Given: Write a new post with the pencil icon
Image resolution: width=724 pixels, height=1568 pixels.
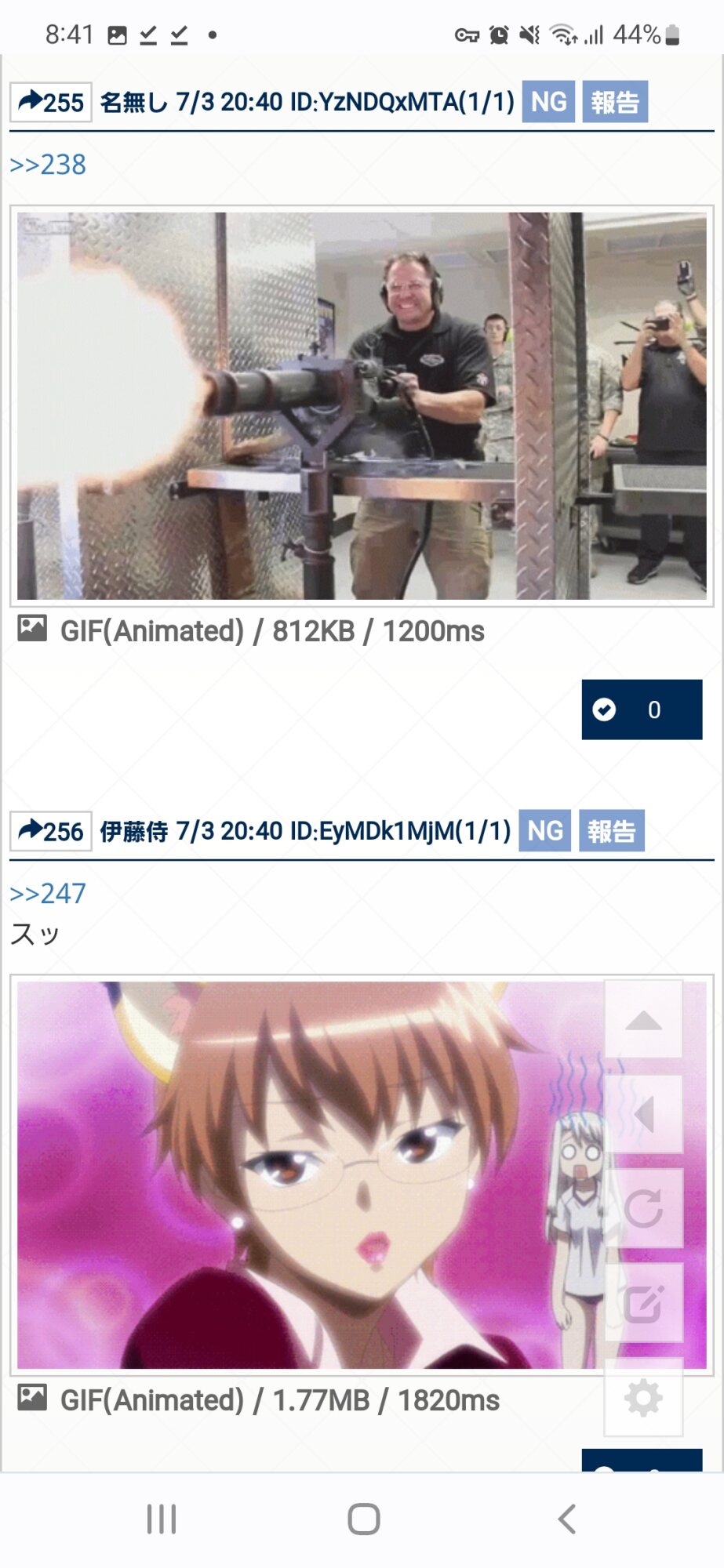Looking at the screenshot, I should coord(643,1303).
